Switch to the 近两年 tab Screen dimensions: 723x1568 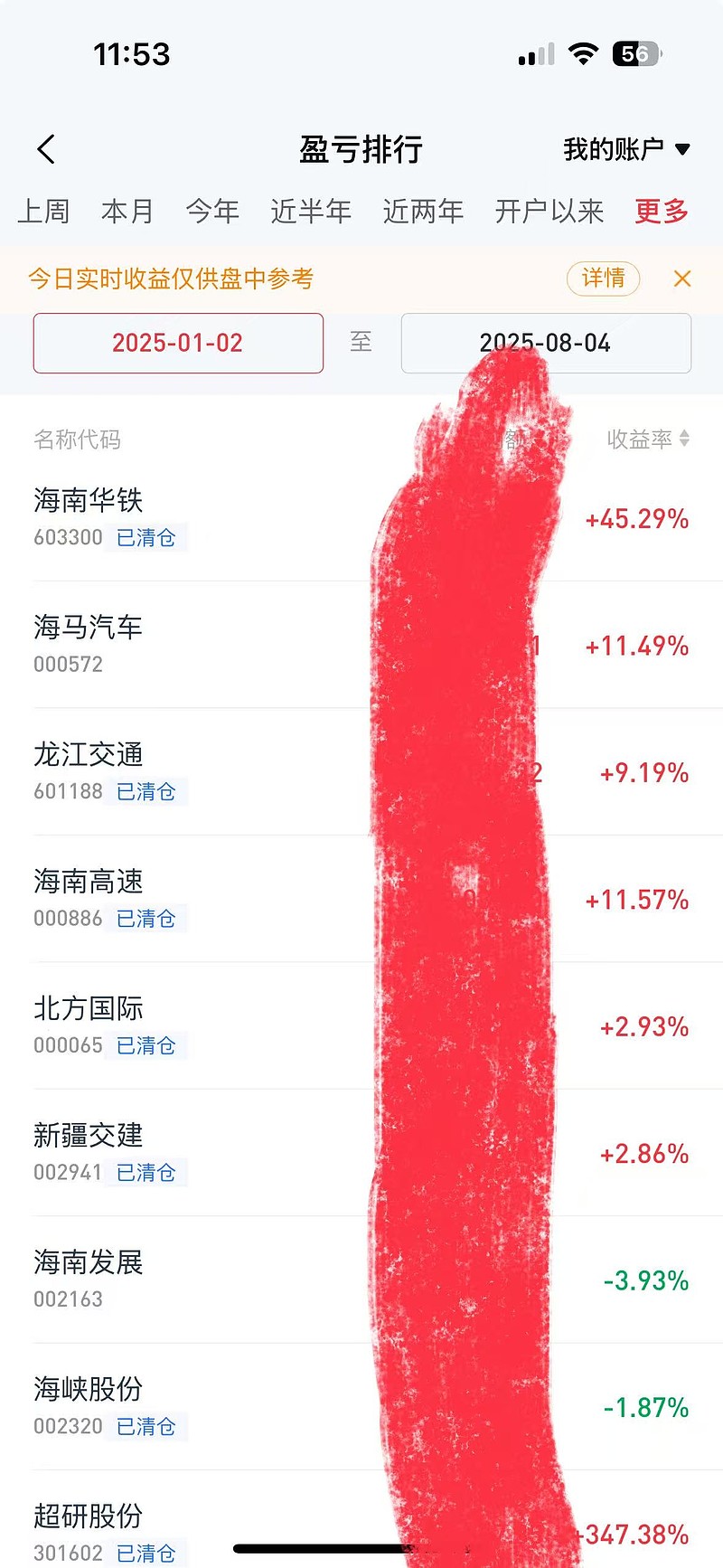point(423,212)
